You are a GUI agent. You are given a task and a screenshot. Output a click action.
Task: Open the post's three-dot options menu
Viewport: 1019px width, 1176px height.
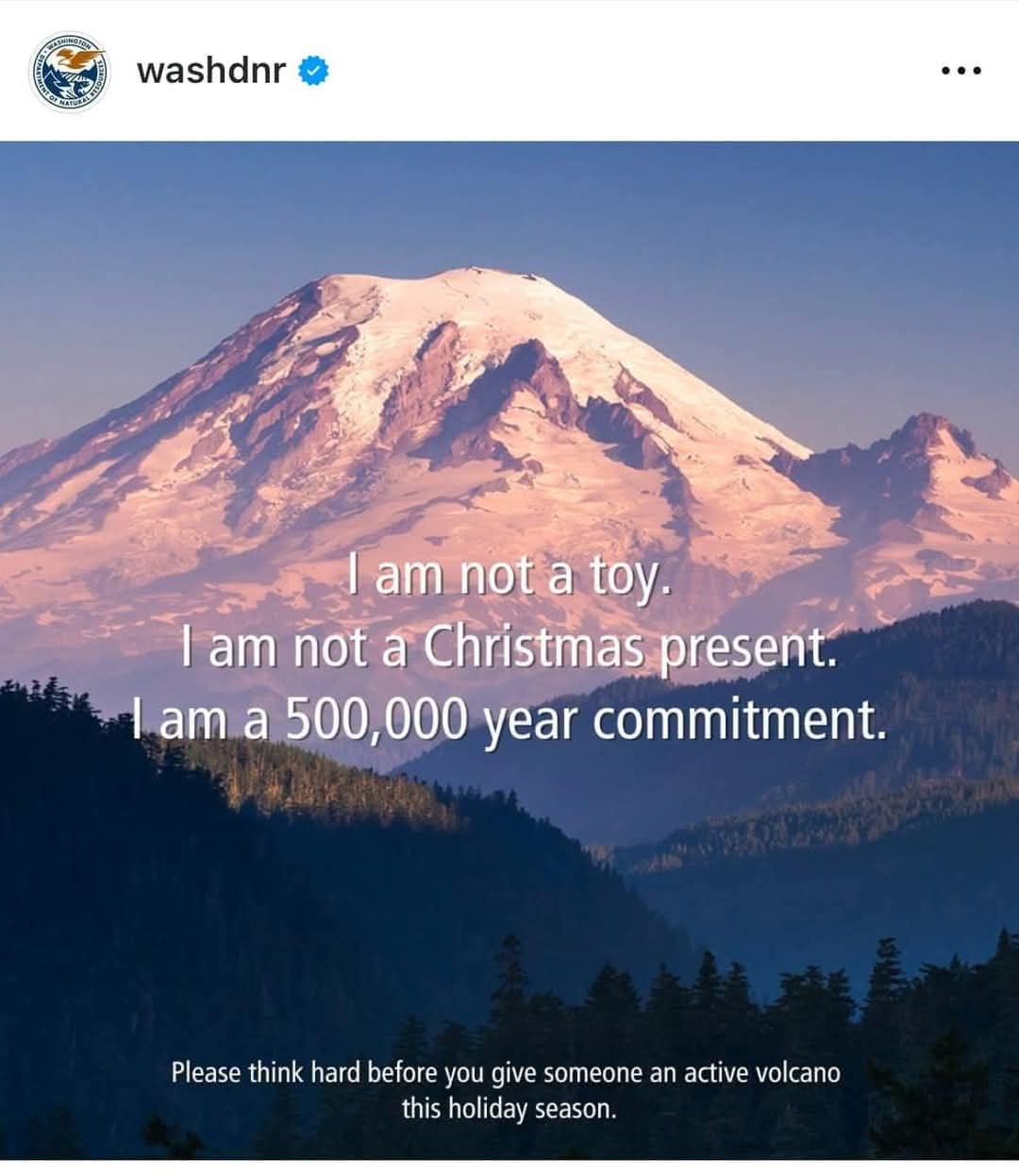[x=962, y=71]
